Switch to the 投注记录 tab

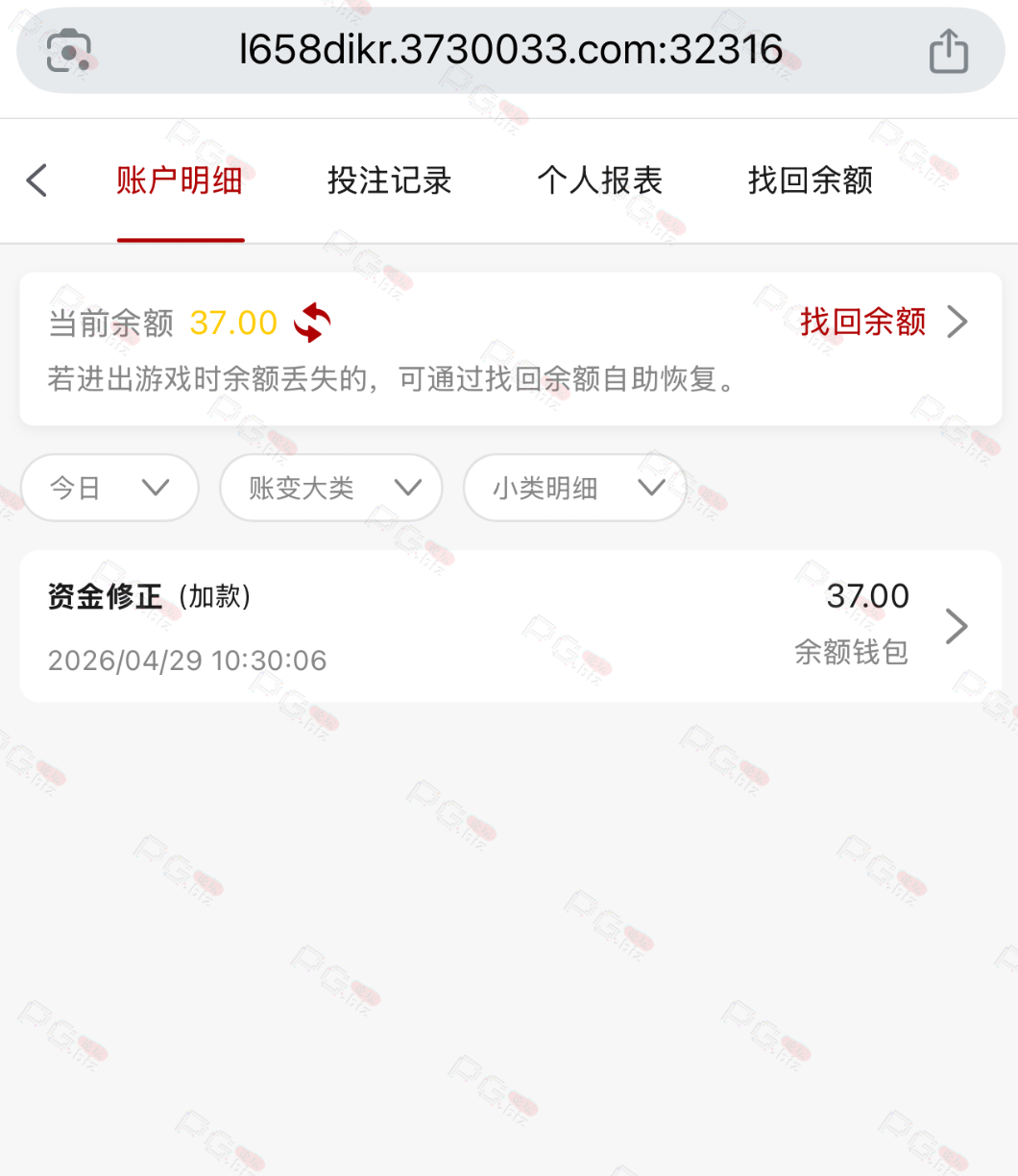(389, 180)
